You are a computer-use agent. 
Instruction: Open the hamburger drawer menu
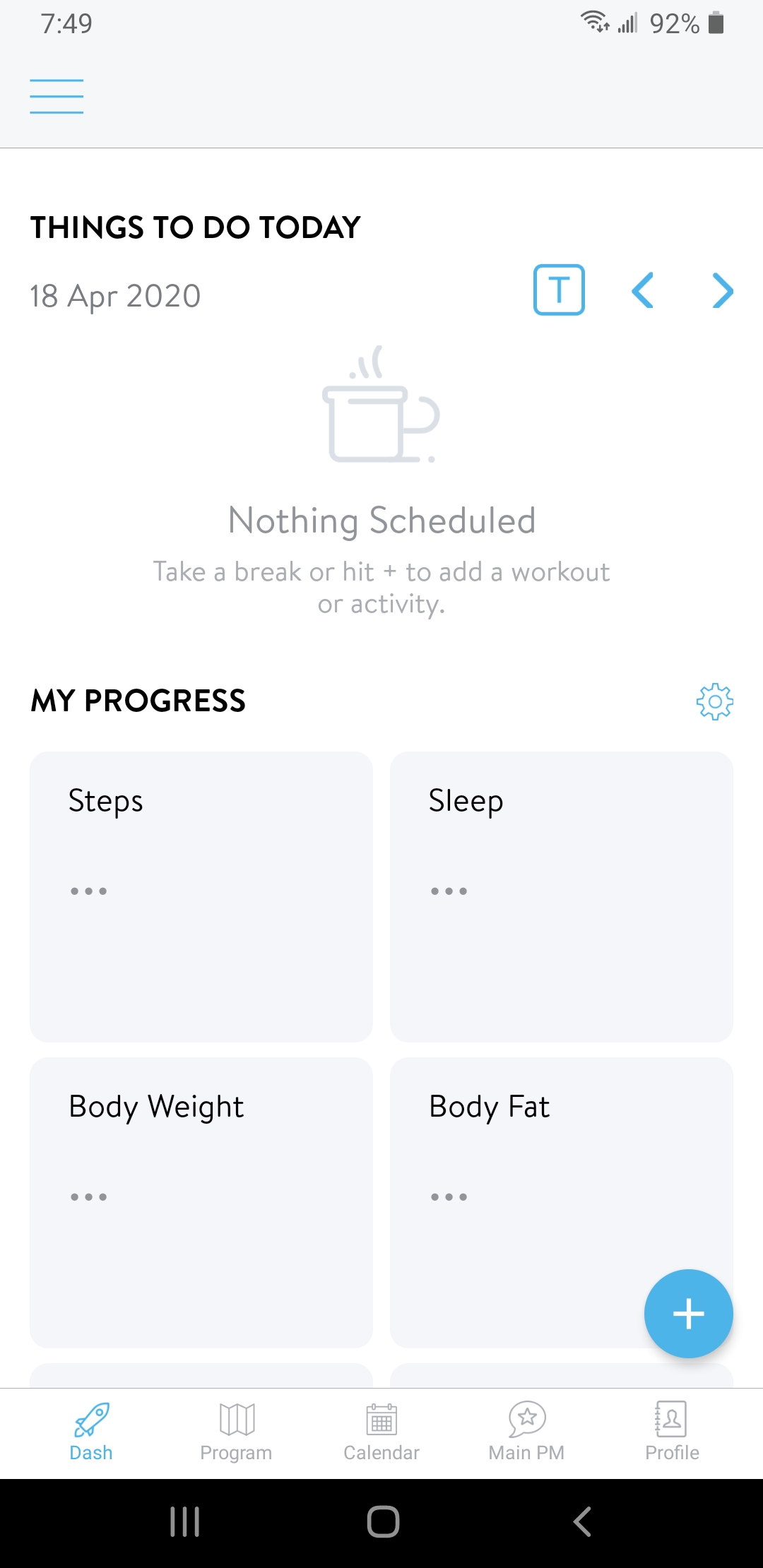(x=57, y=96)
